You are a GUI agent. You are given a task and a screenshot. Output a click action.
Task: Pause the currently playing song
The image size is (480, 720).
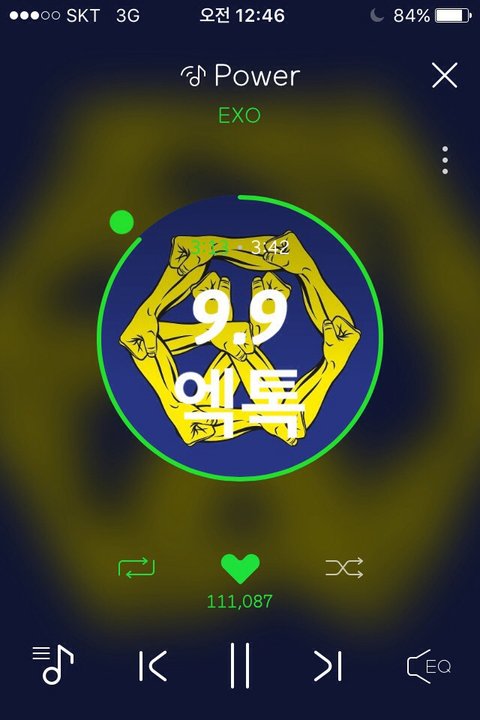[x=240, y=665]
